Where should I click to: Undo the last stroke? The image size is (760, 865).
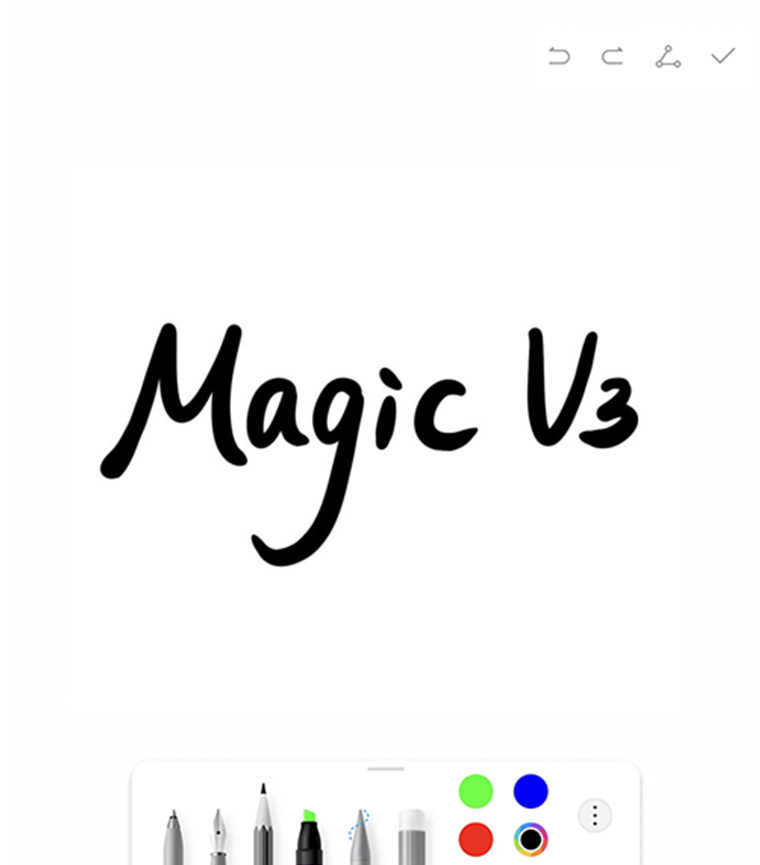pos(559,57)
